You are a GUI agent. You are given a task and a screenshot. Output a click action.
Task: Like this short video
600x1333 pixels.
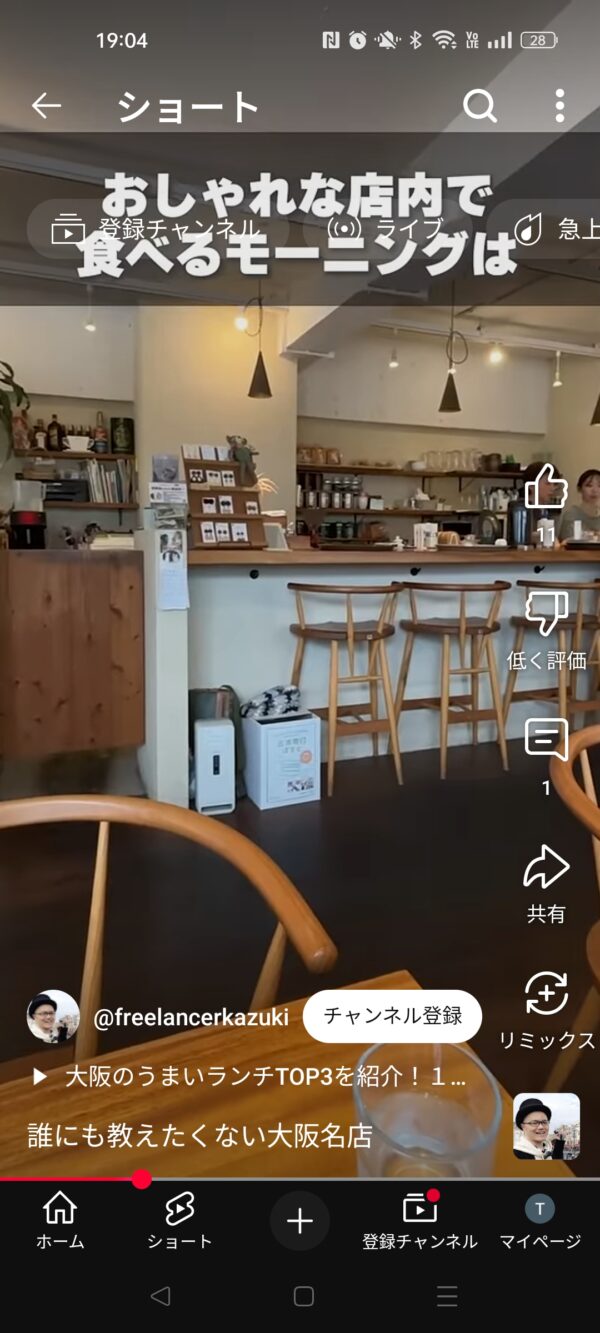(x=546, y=488)
